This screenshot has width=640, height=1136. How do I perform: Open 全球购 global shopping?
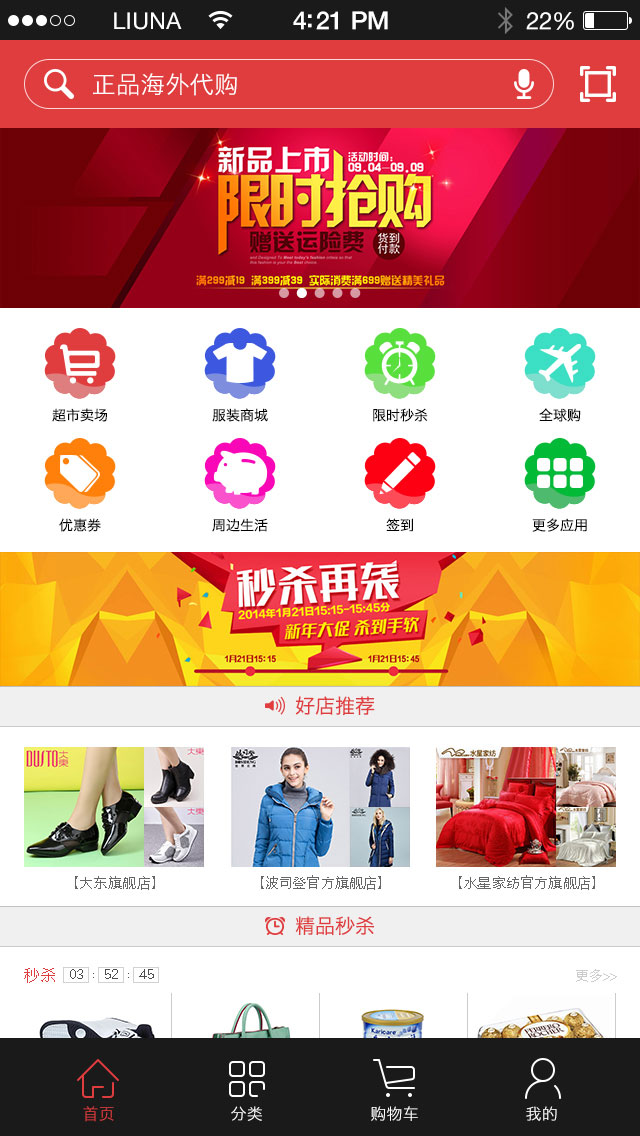click(560, 376)
